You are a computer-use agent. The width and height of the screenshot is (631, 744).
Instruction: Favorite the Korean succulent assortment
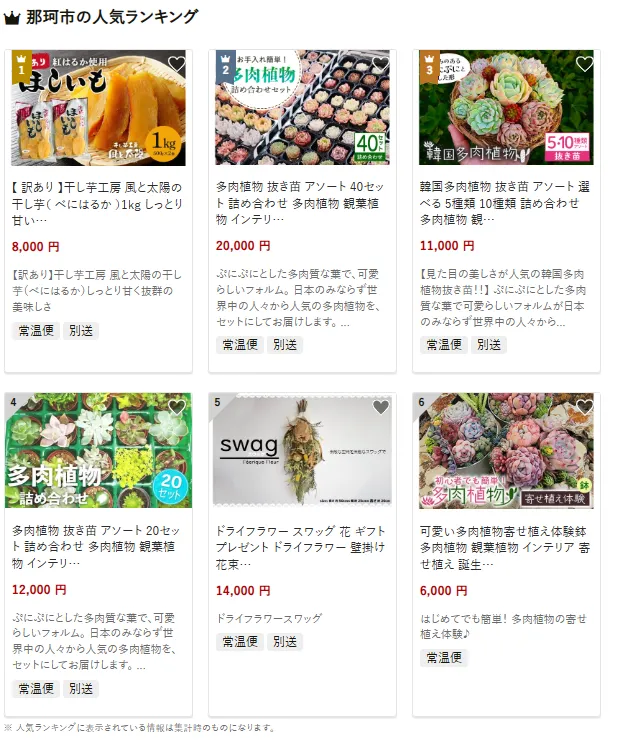[584, 64]
